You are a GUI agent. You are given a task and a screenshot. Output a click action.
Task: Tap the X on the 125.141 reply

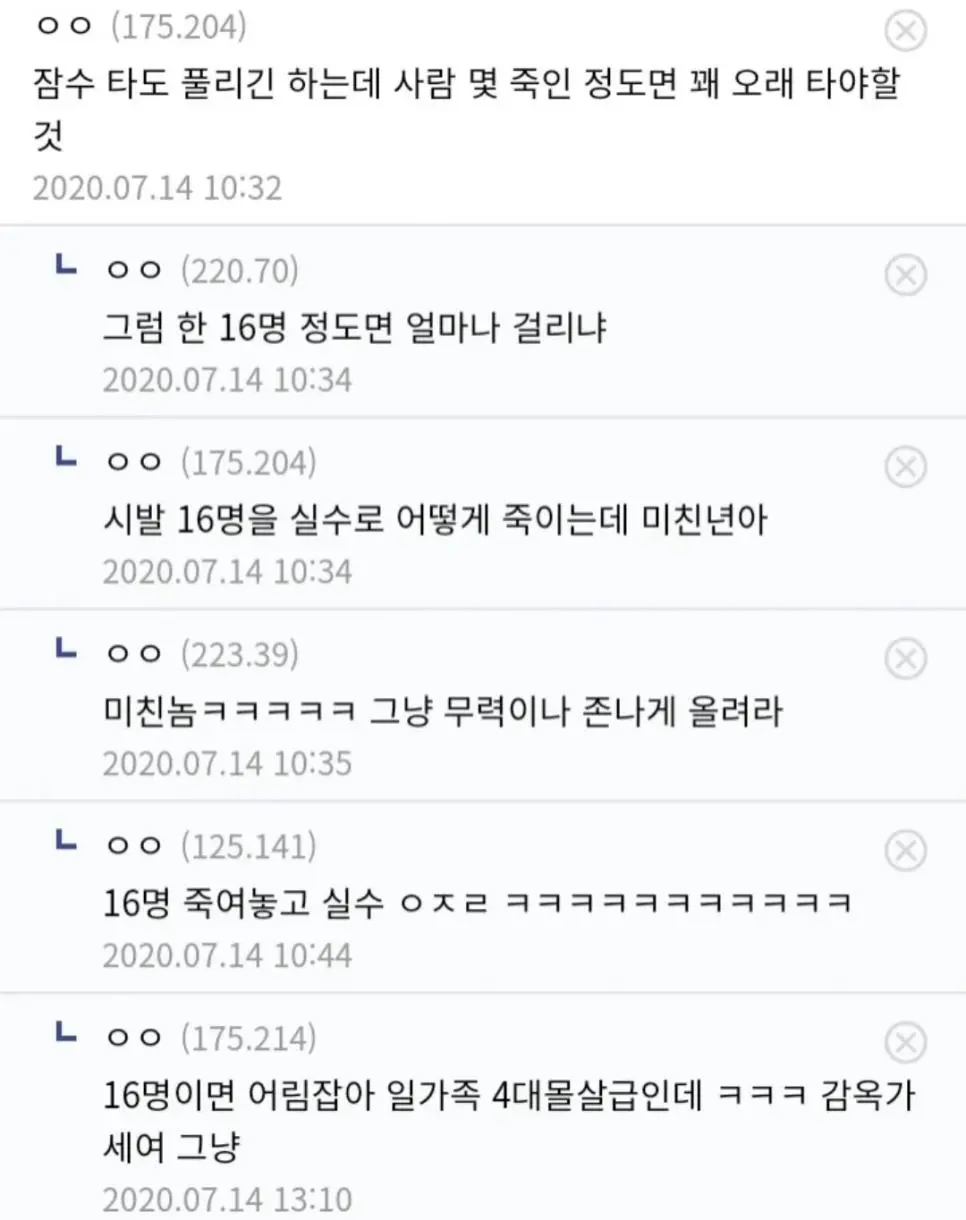pyautogui.click(x=906, y=851)
